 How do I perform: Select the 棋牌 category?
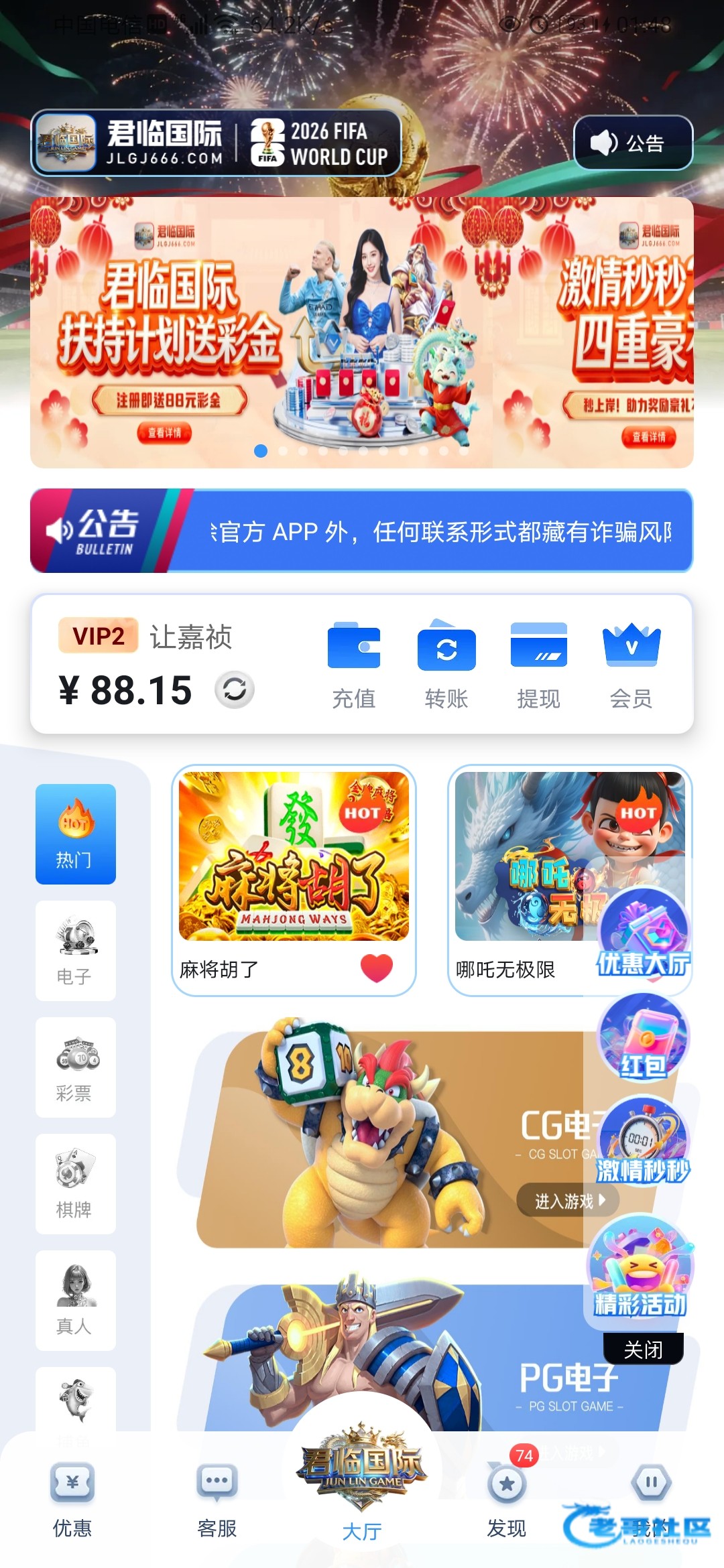pos(75,1183)
